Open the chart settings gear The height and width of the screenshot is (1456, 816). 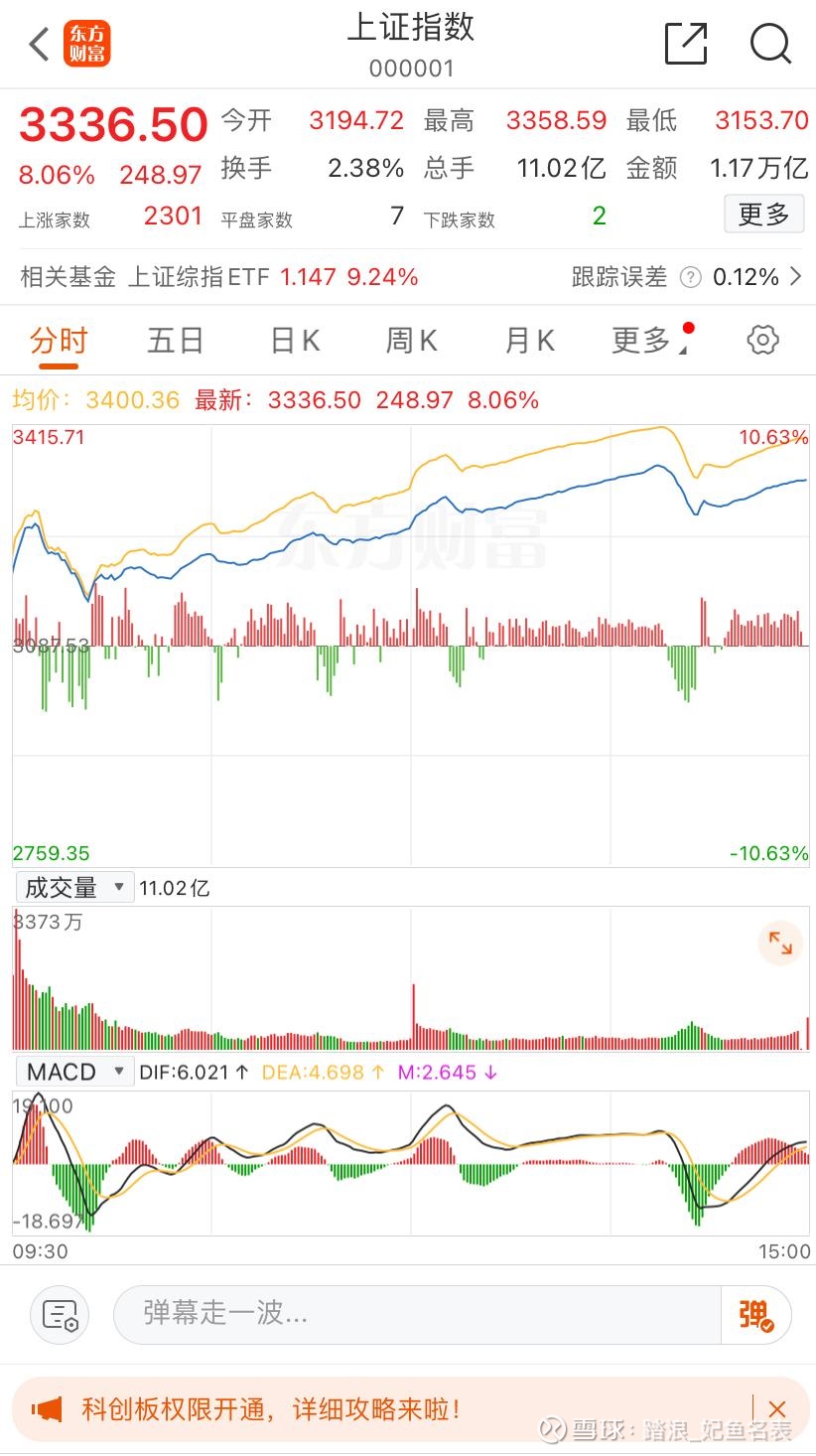tap(761, 340)
